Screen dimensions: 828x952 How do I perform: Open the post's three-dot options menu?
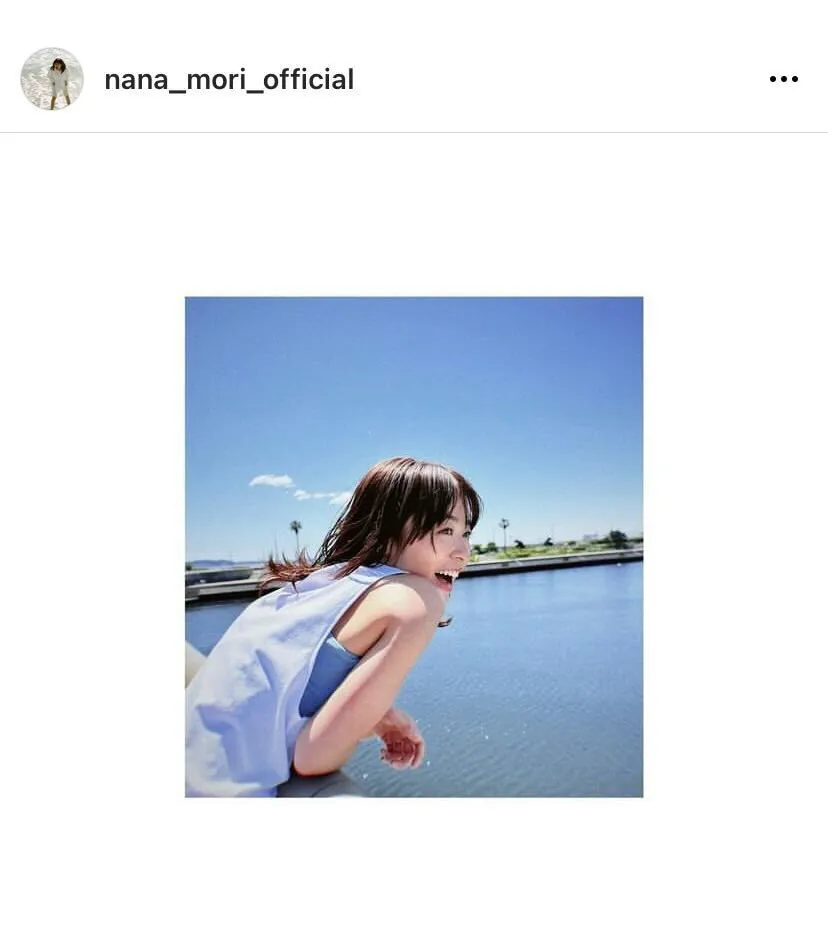784,80
